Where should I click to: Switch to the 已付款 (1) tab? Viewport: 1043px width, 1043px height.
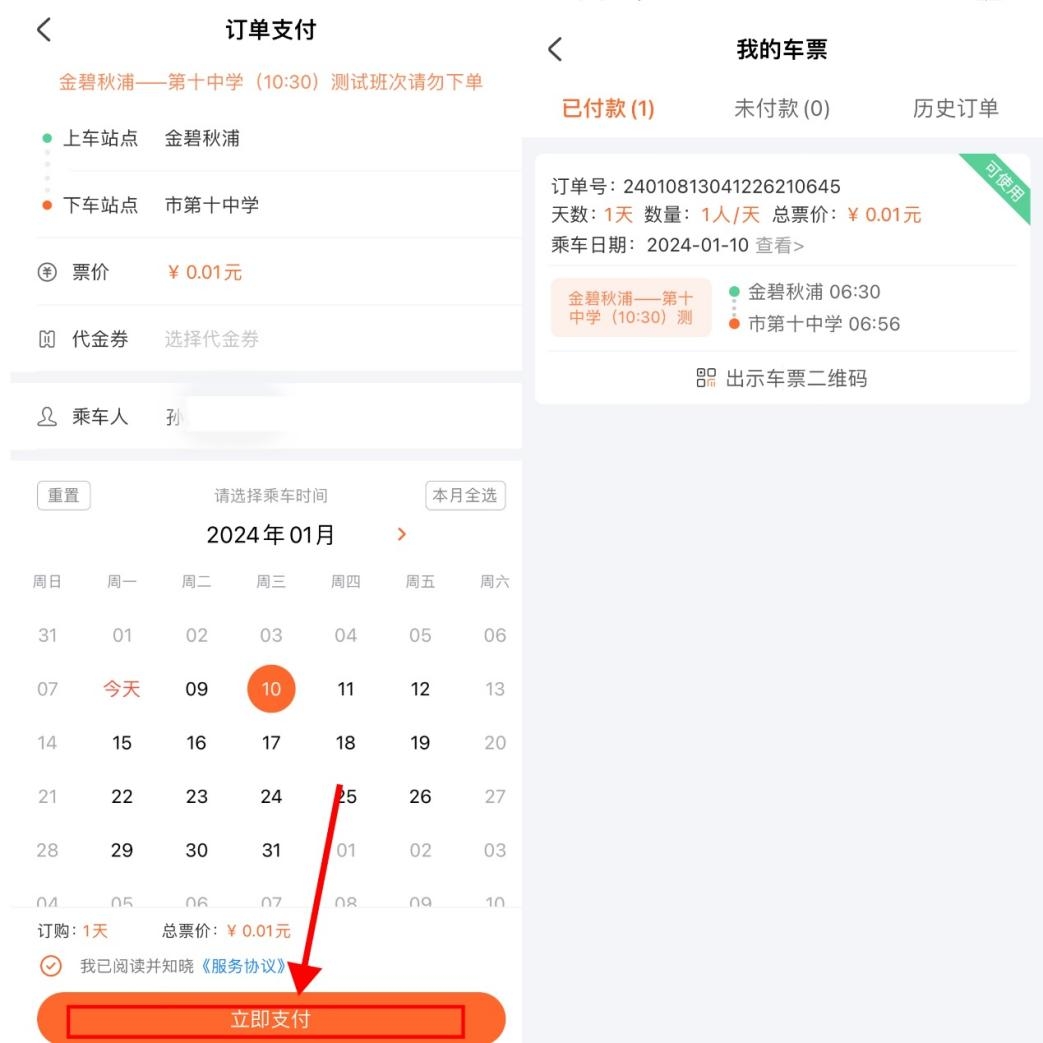(608, 108)
